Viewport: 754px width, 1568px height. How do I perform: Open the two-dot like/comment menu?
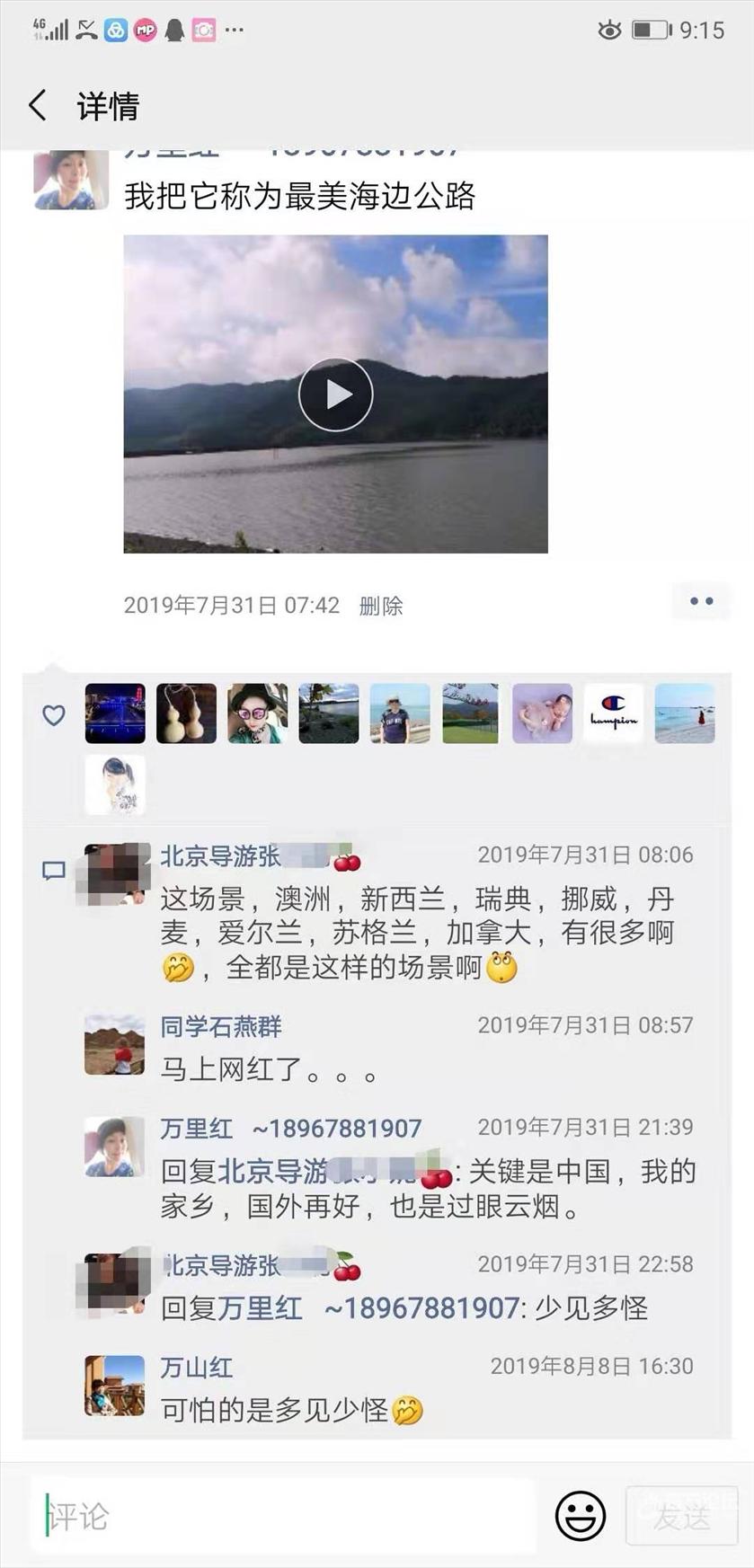point(701,601)
